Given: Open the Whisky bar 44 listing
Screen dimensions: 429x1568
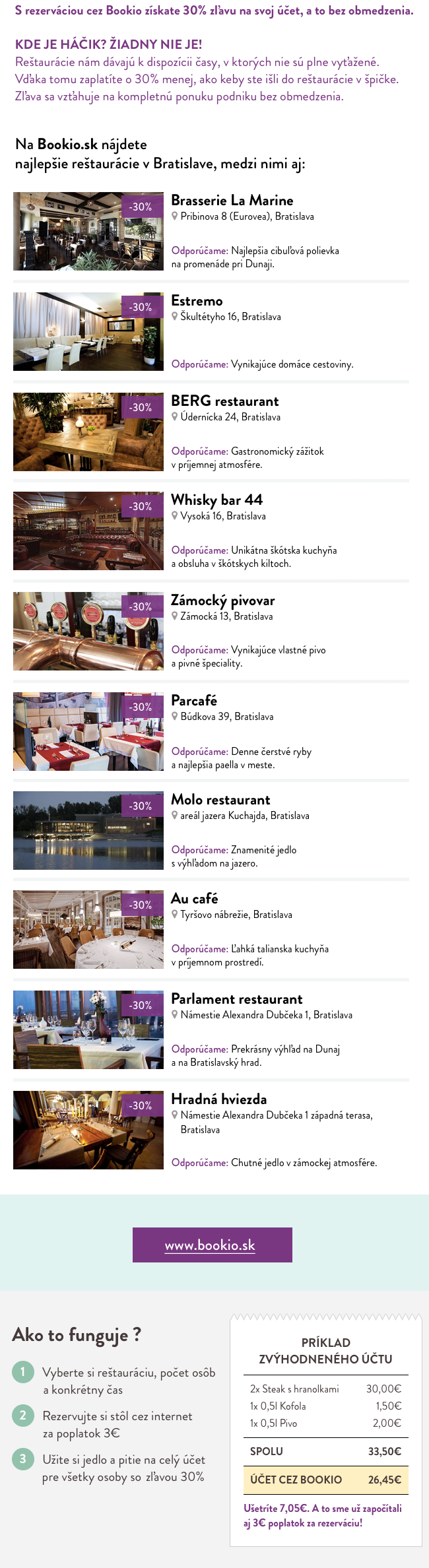Looking at the screenshot, I should [216, 500].
